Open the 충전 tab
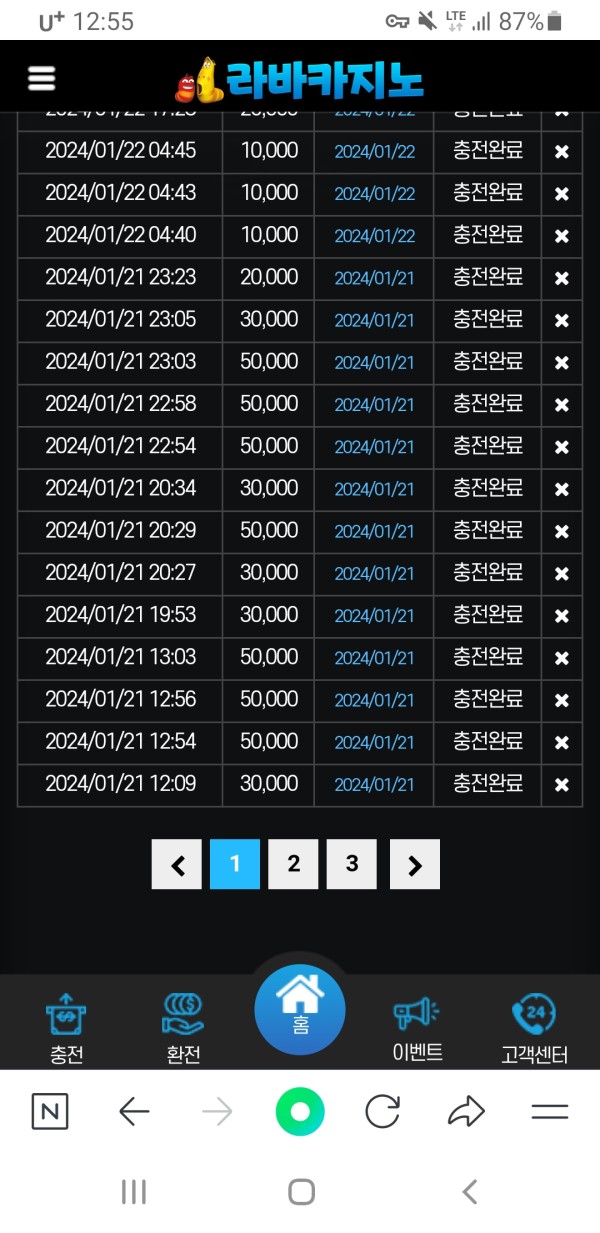Viewport: 600px width, 1233px height. 66,1028
